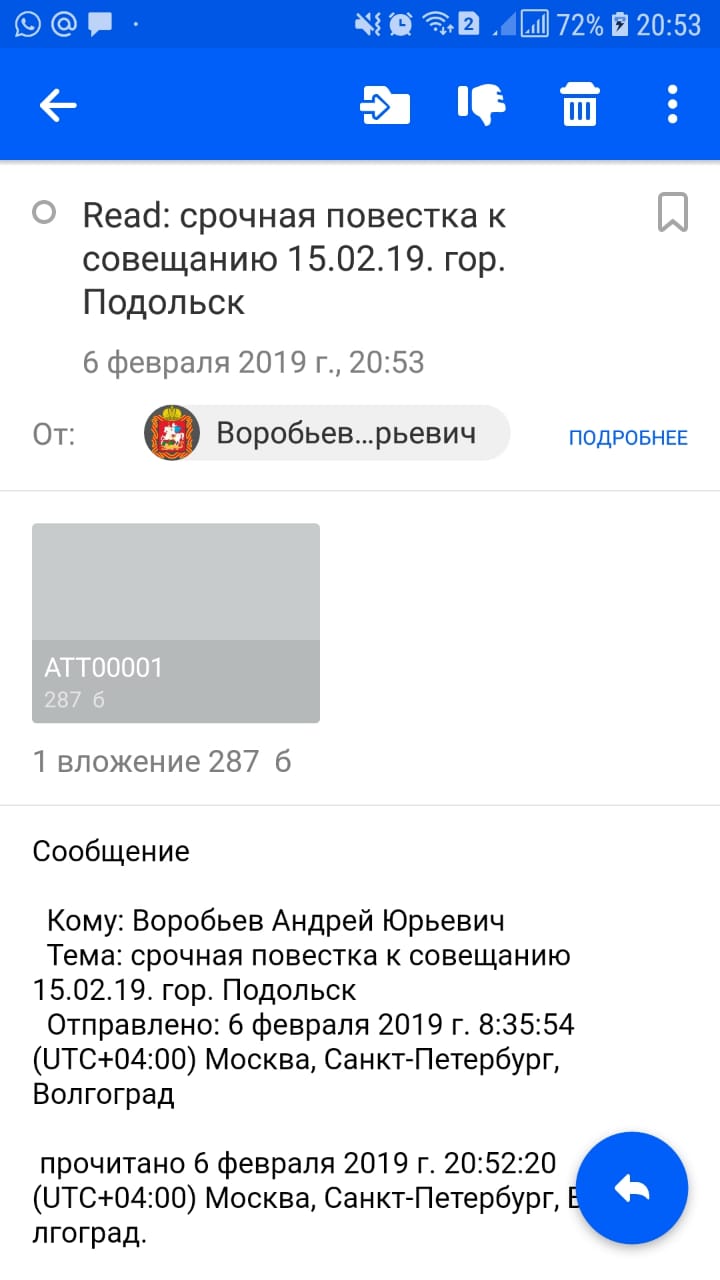The image size is (720, 1280).
Task: Open sender chip Воробьев…рьевич
Action: [327, 433]
